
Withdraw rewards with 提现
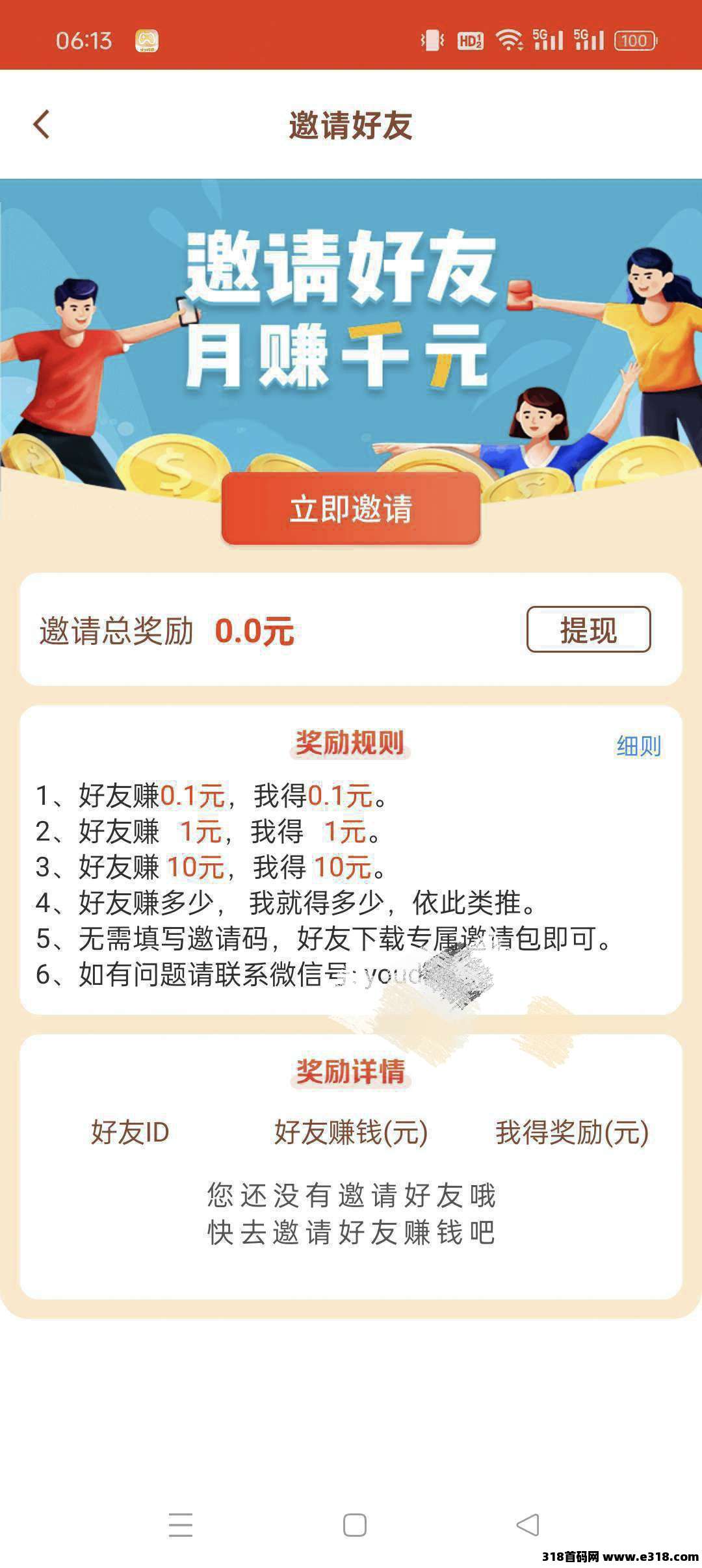(x=588, y=629)
